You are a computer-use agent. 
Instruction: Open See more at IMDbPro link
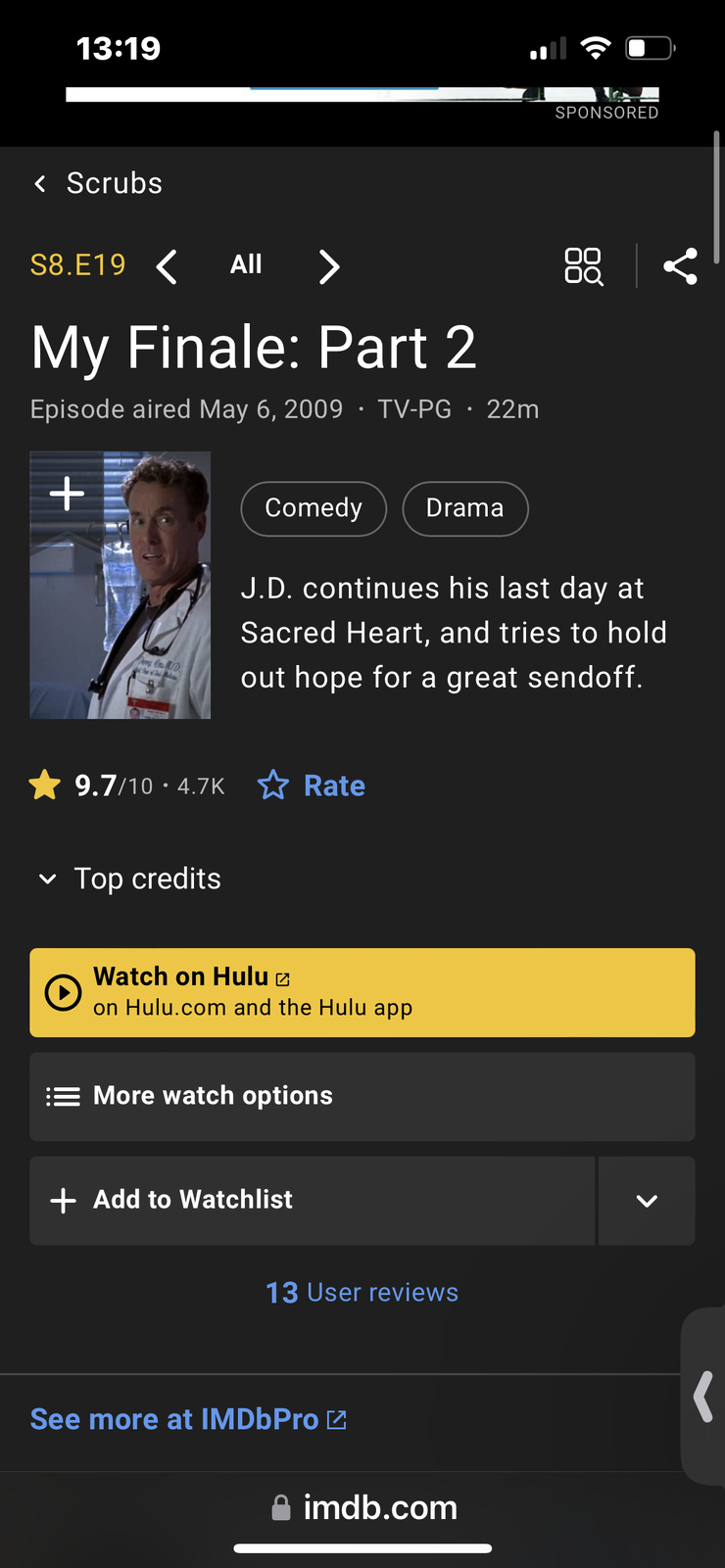coord(189,1419)
